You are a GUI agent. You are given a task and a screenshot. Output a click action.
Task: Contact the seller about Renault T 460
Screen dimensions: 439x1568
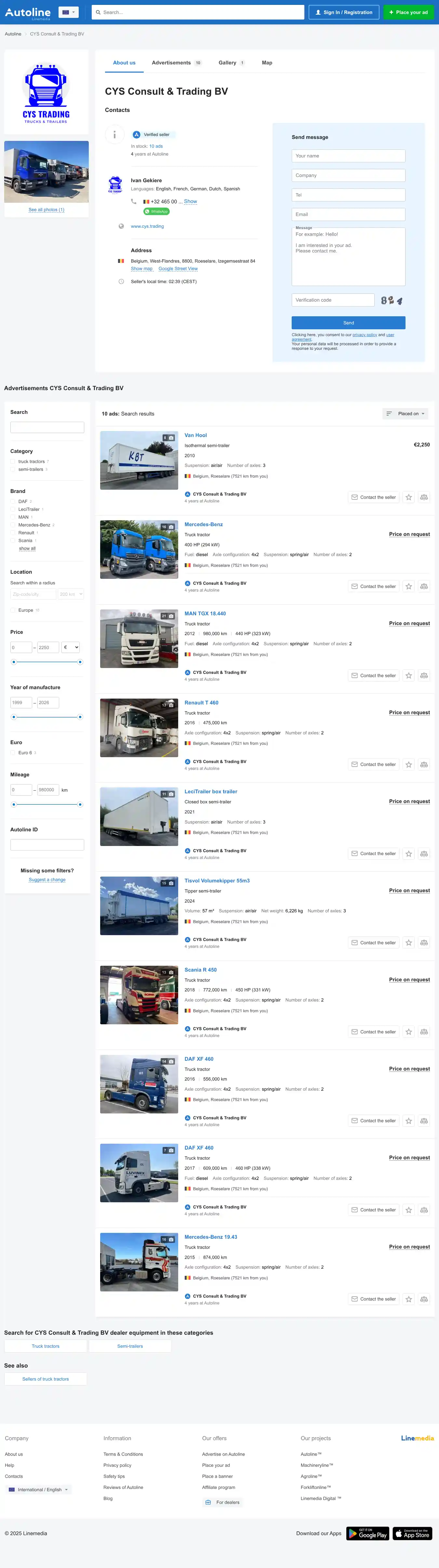(373, 765)
